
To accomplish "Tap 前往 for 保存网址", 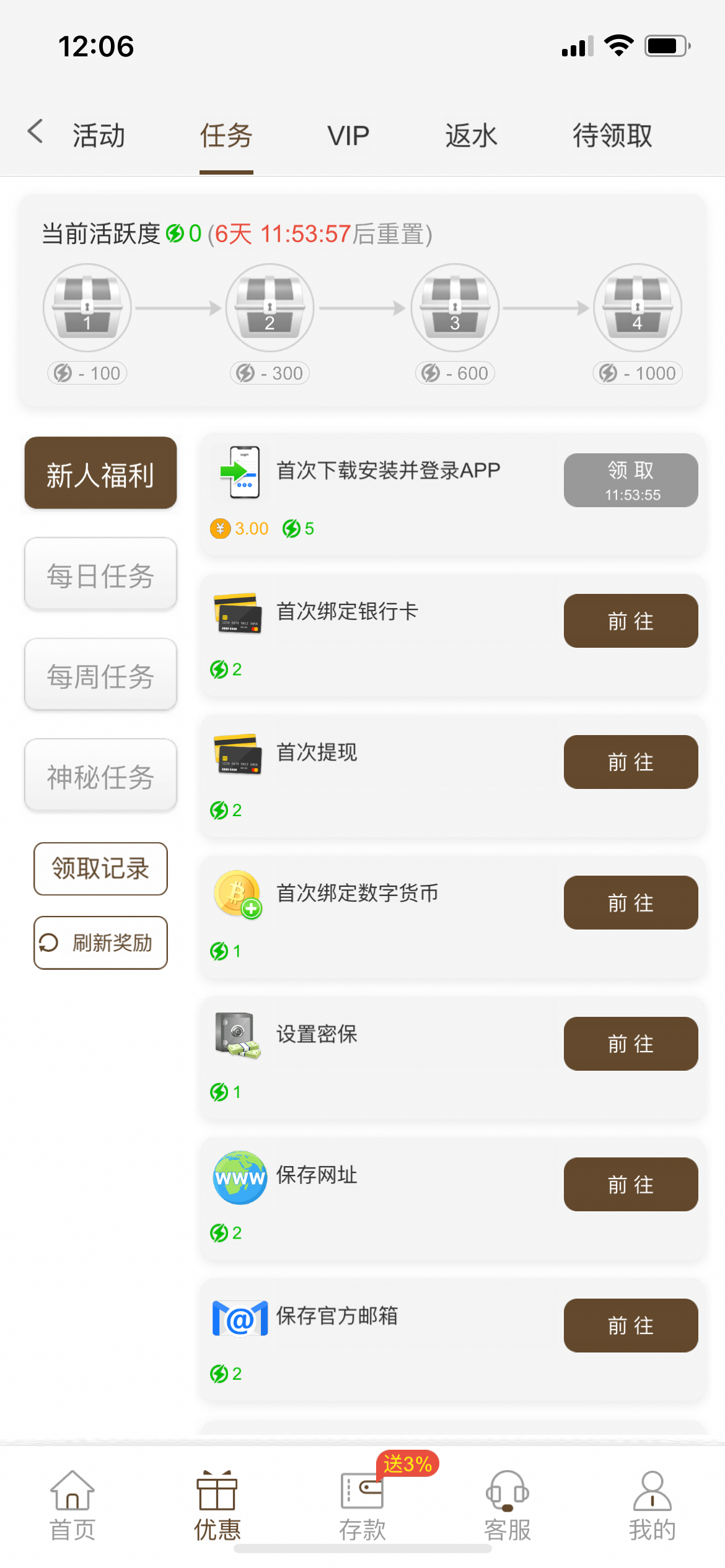I will (631, 1185).
